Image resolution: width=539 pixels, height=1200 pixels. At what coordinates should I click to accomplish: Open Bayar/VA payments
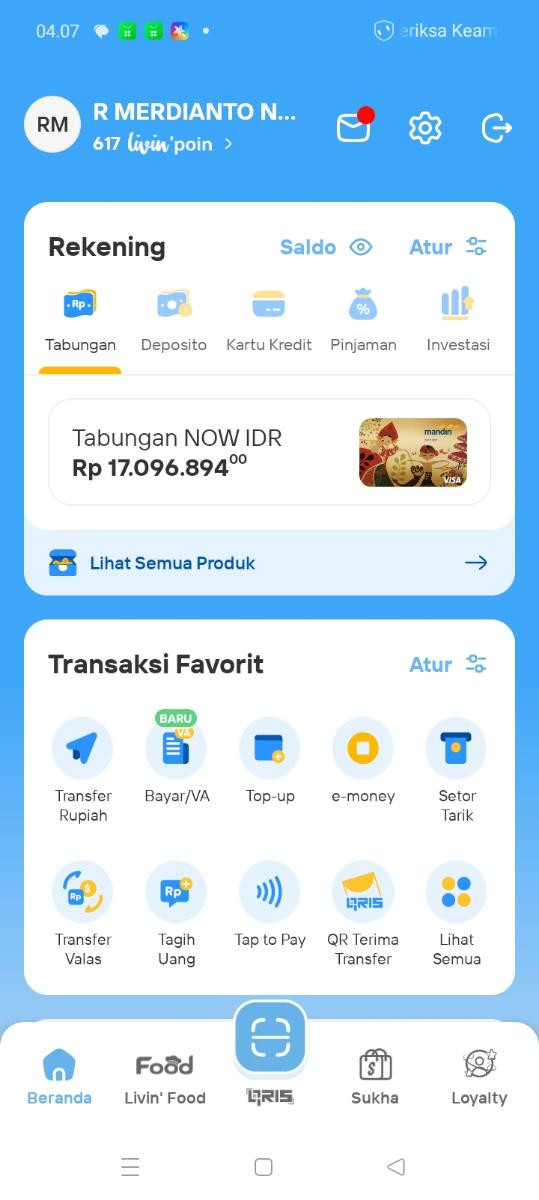pos(177,759)
